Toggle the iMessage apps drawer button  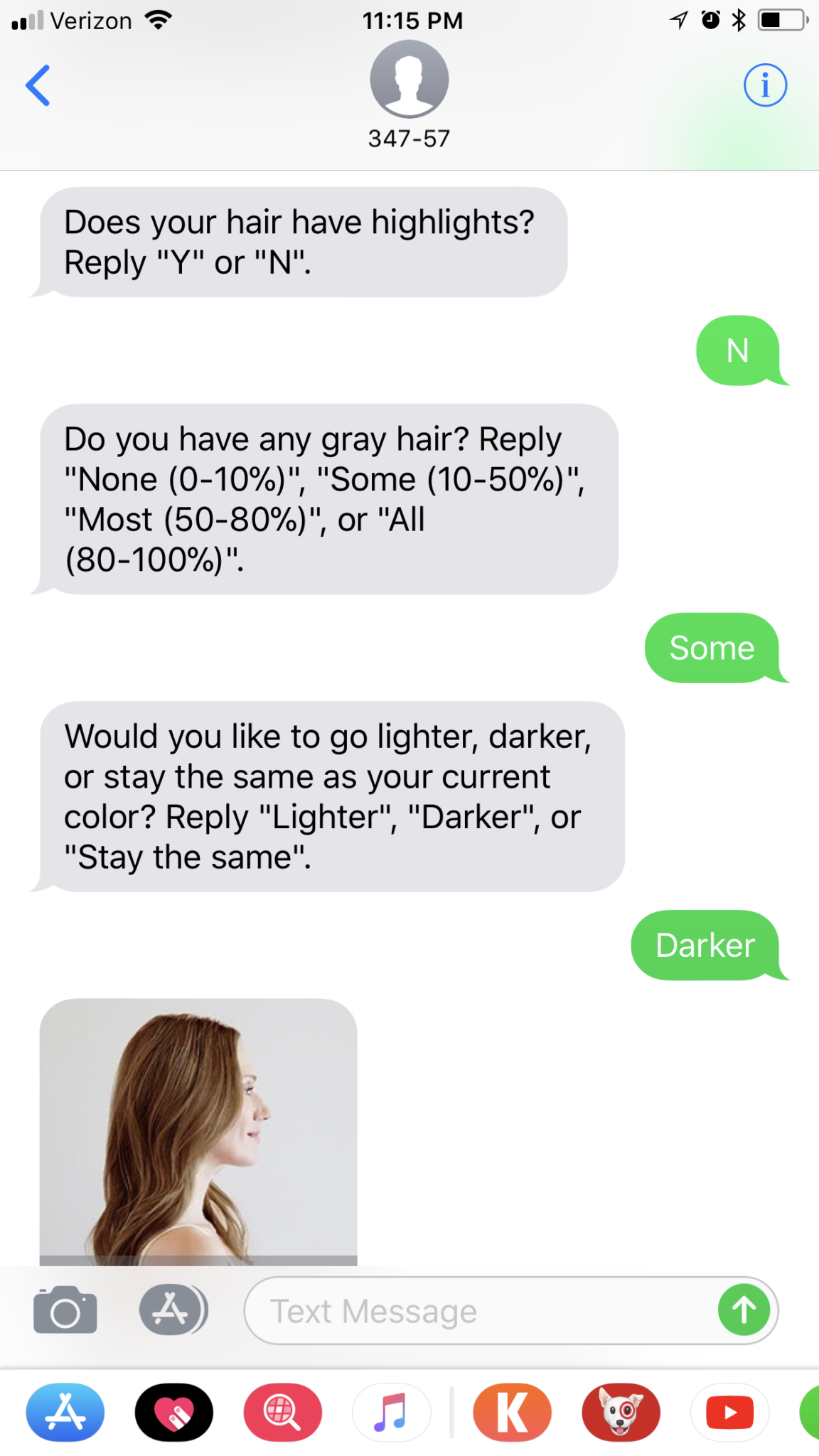173,1310
